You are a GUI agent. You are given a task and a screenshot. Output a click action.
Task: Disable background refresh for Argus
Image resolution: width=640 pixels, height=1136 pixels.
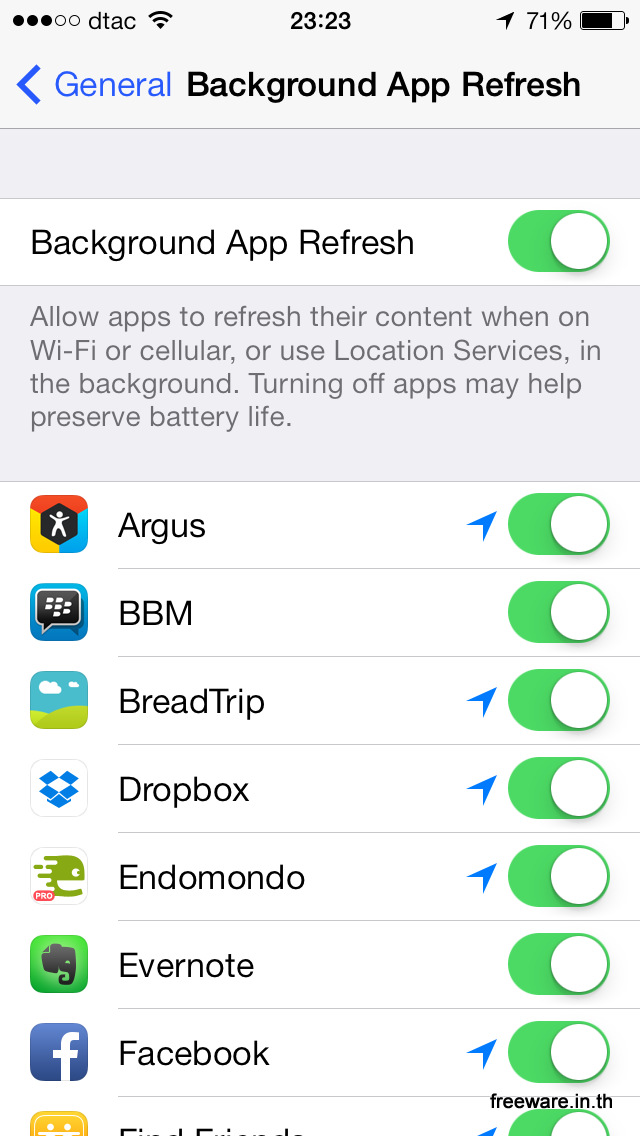(558, 524)
